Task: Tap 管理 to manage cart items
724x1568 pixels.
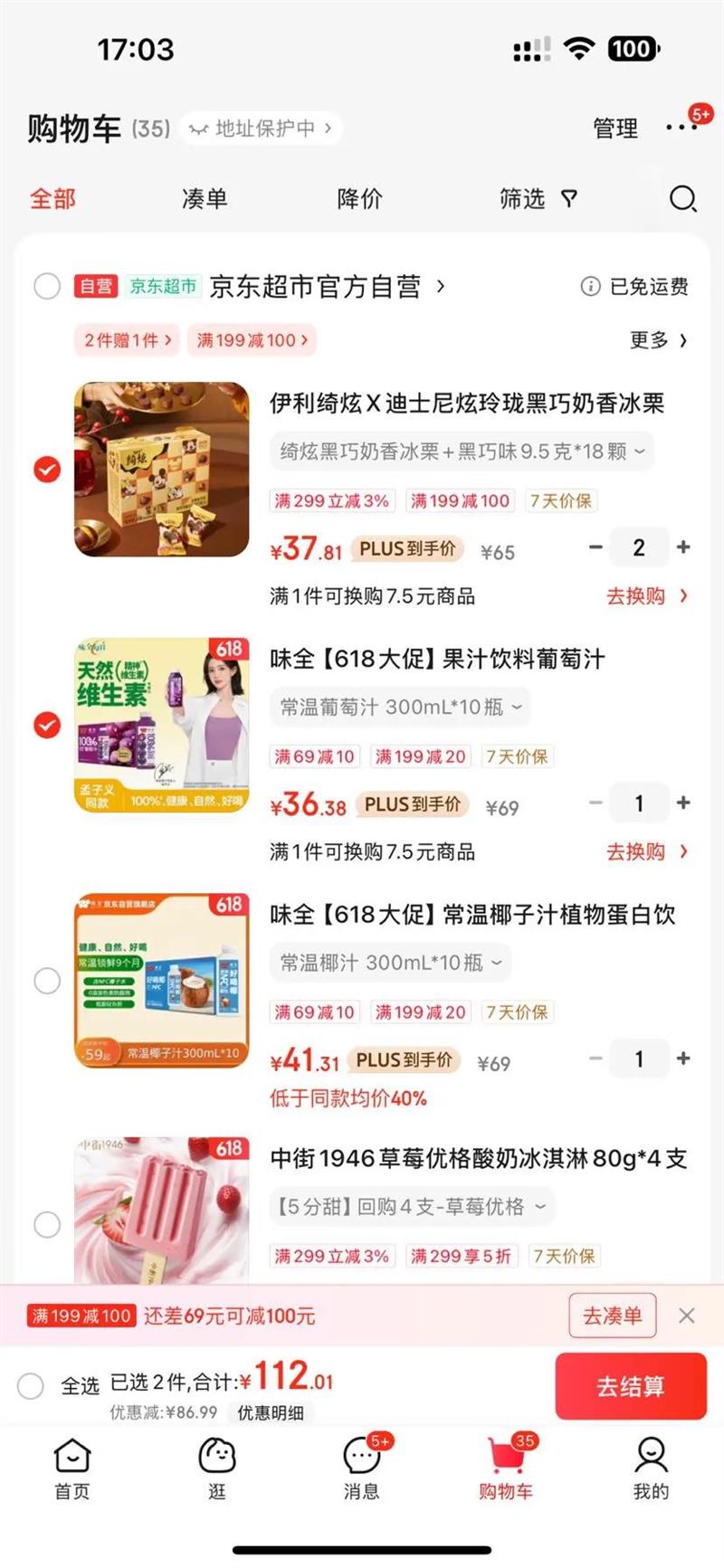Action: click(x=615, y=128)
